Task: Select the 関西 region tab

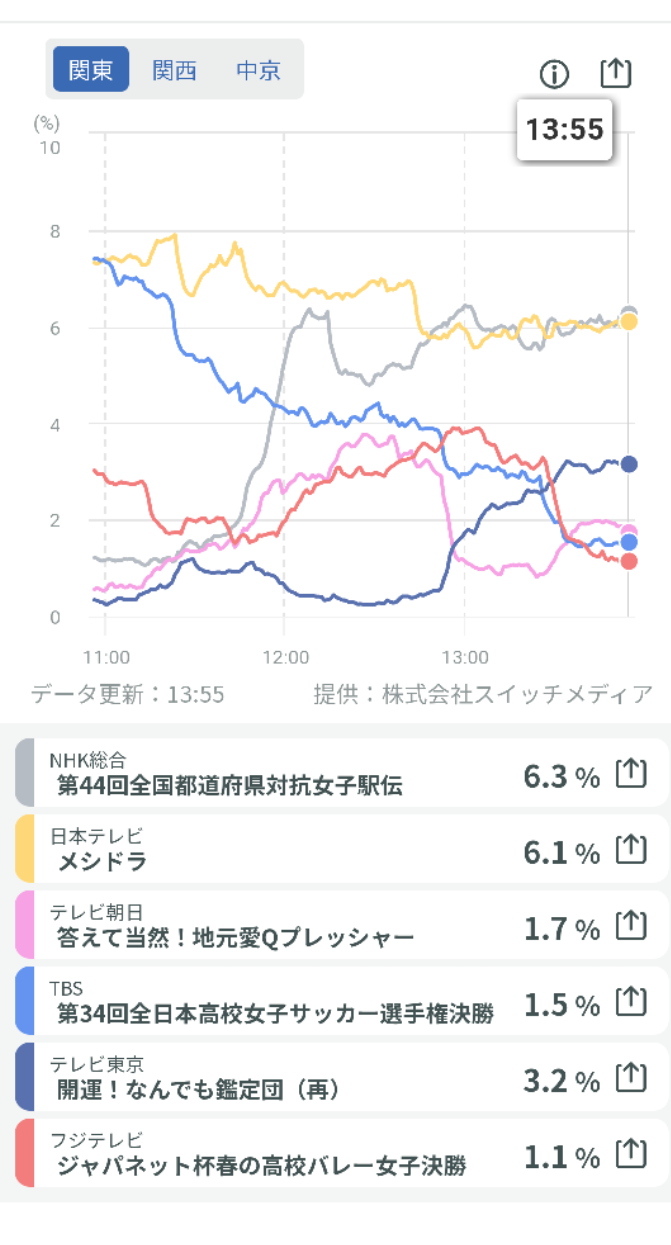Action: point(174,70)
